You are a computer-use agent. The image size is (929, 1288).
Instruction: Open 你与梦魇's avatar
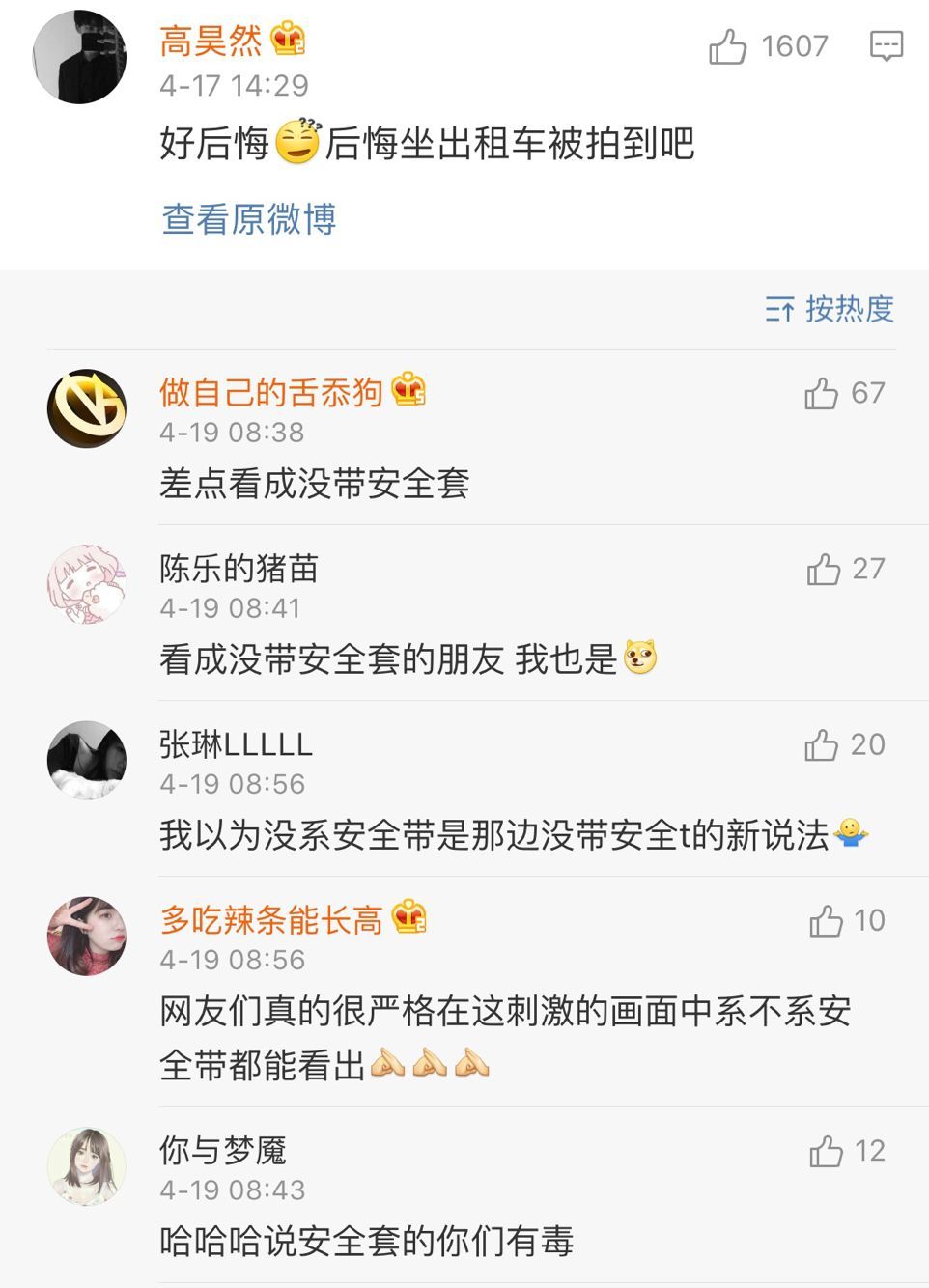pyautogui.click(x=86, y=1166)
